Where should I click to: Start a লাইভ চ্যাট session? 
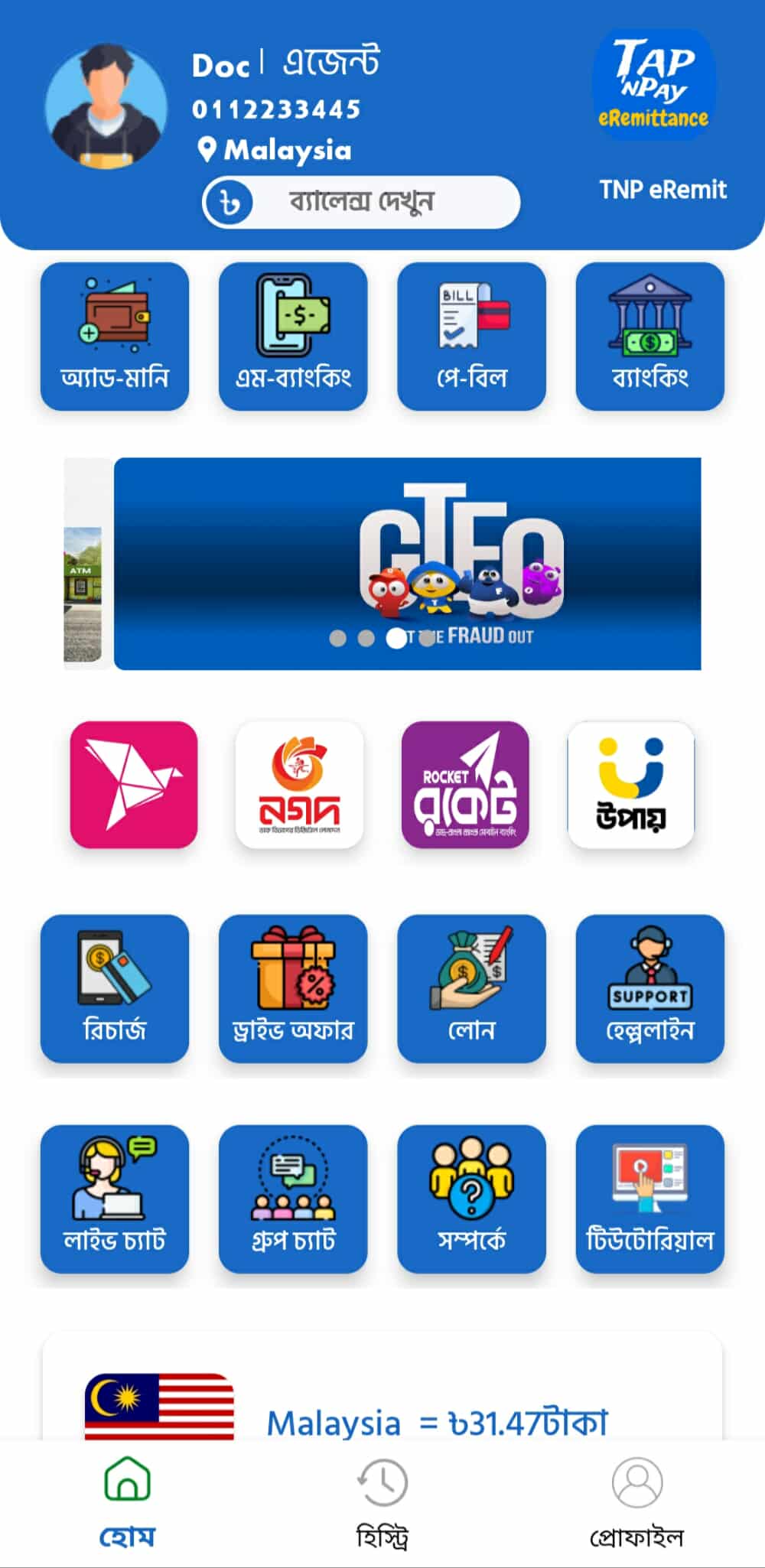tap(115, 1199)
